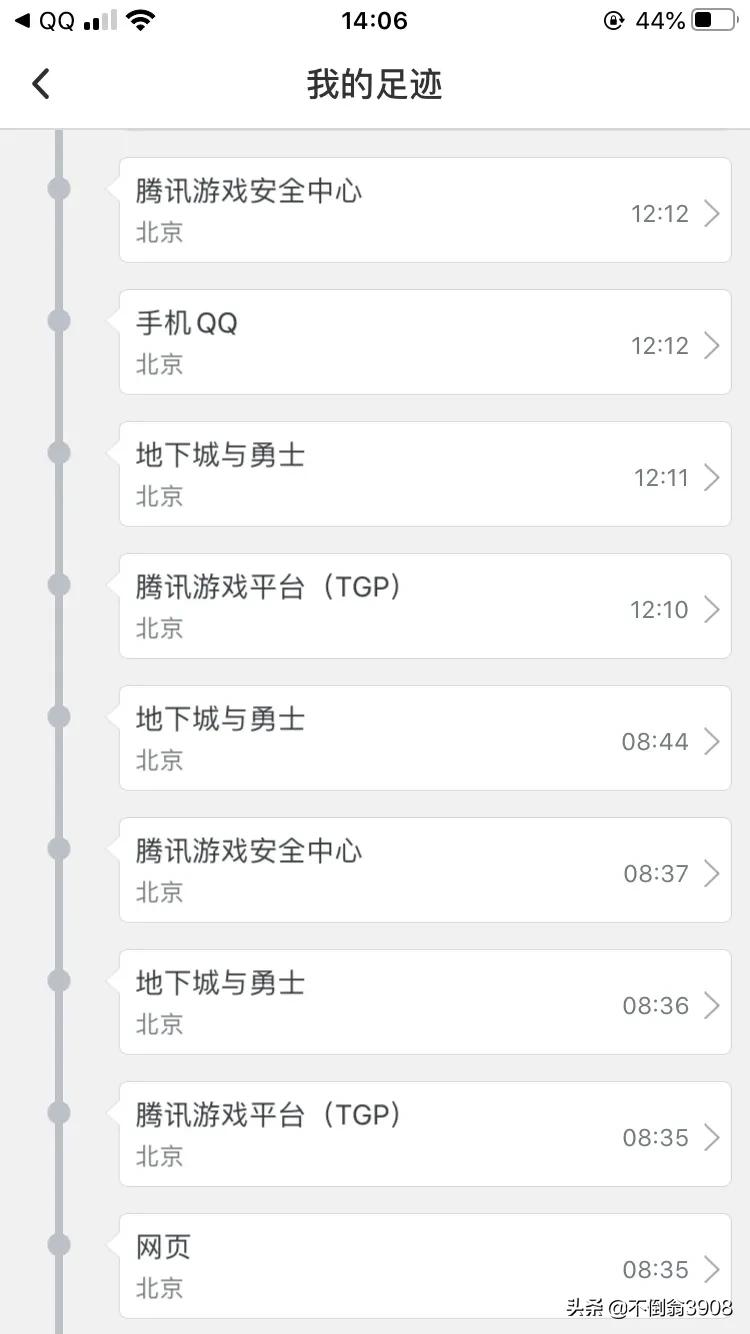The width and height of the screenshot is (750, 1334).
Task: Open the 手机QQ entry at 12:12
Action: coord(425,342)
